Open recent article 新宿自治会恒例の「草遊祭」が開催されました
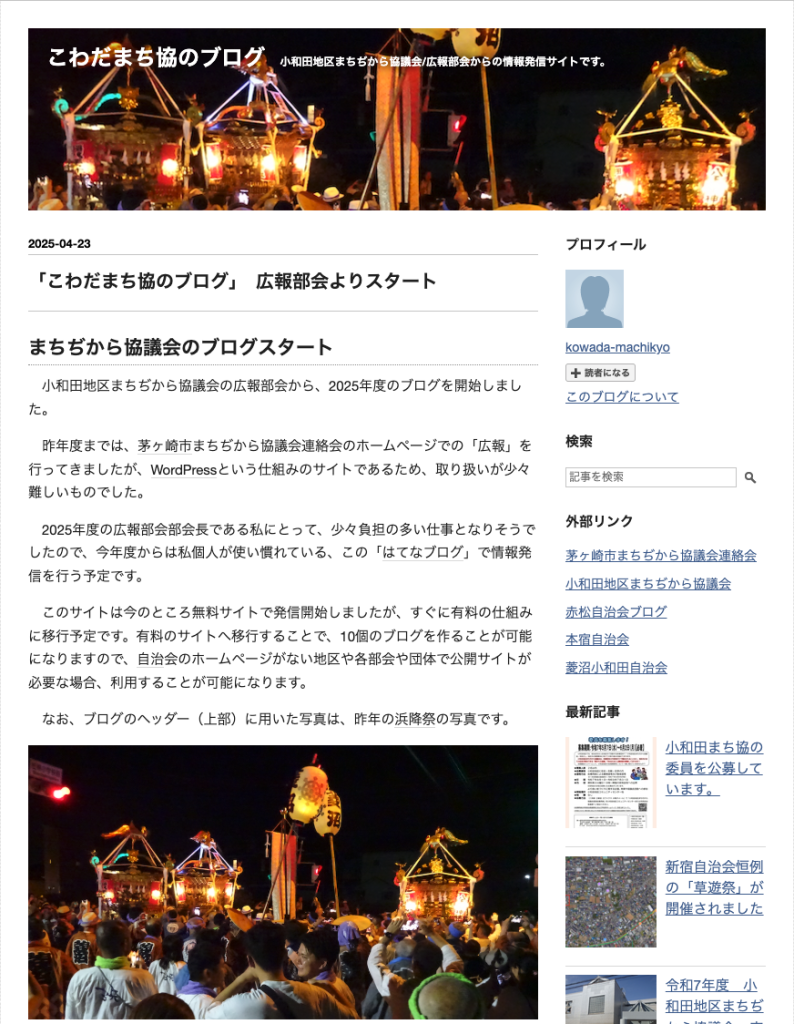The image size is (794, 1024). [x=713, y=887]
